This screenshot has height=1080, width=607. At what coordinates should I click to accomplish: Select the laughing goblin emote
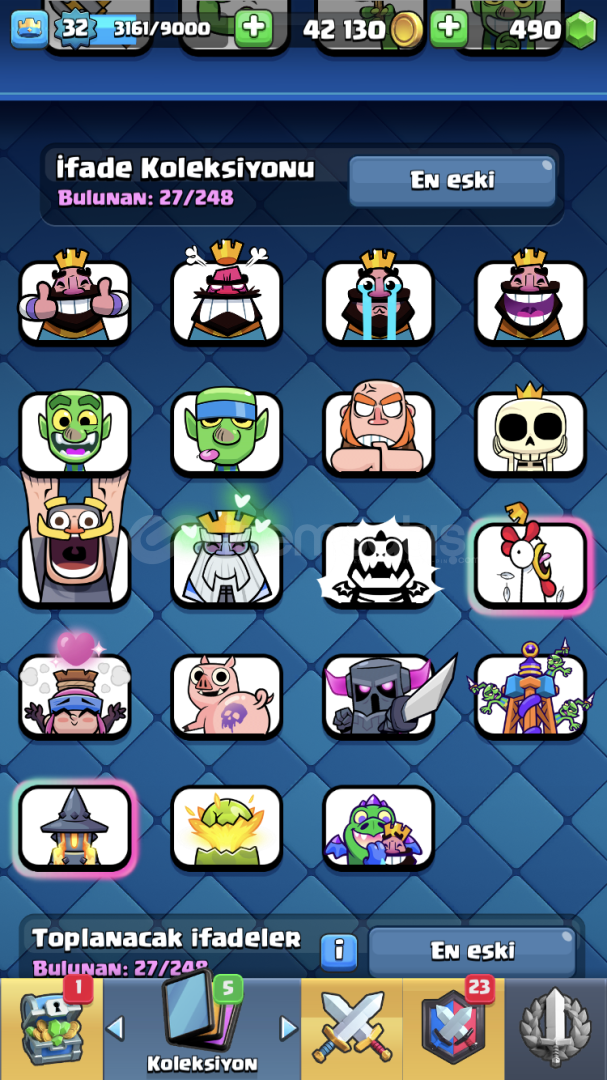coord(75,431)
